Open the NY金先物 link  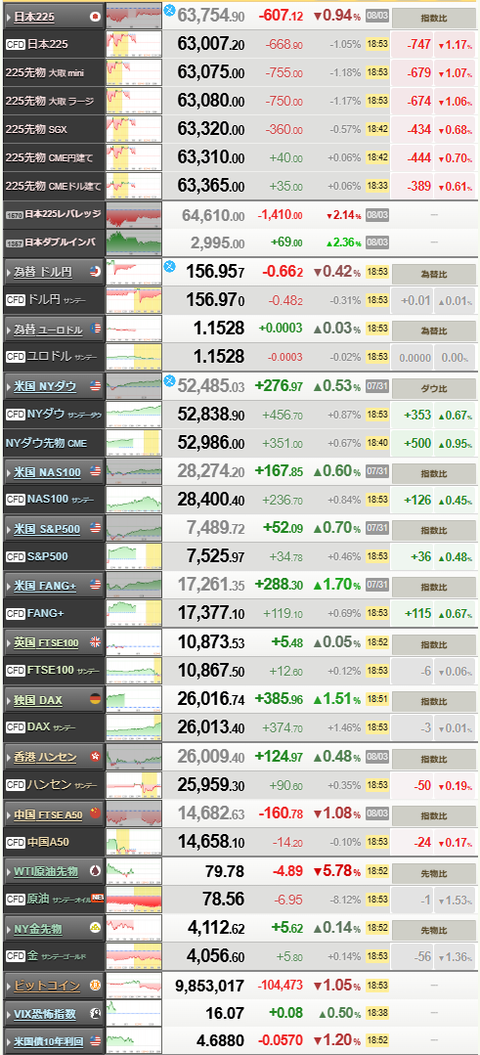pyautogui.click(x=38, y=929)
